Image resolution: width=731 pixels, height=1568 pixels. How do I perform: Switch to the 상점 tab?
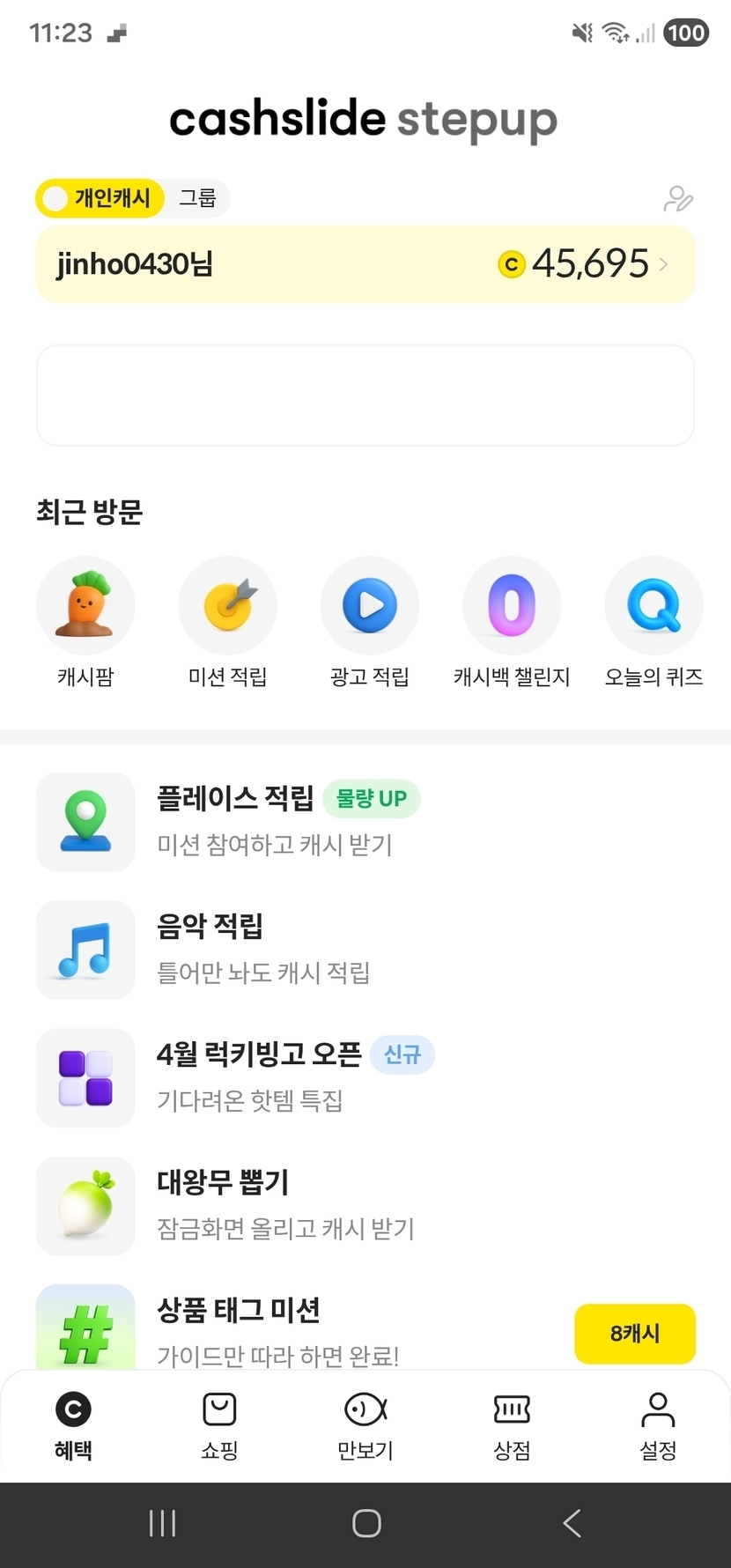pos(512,1424)
